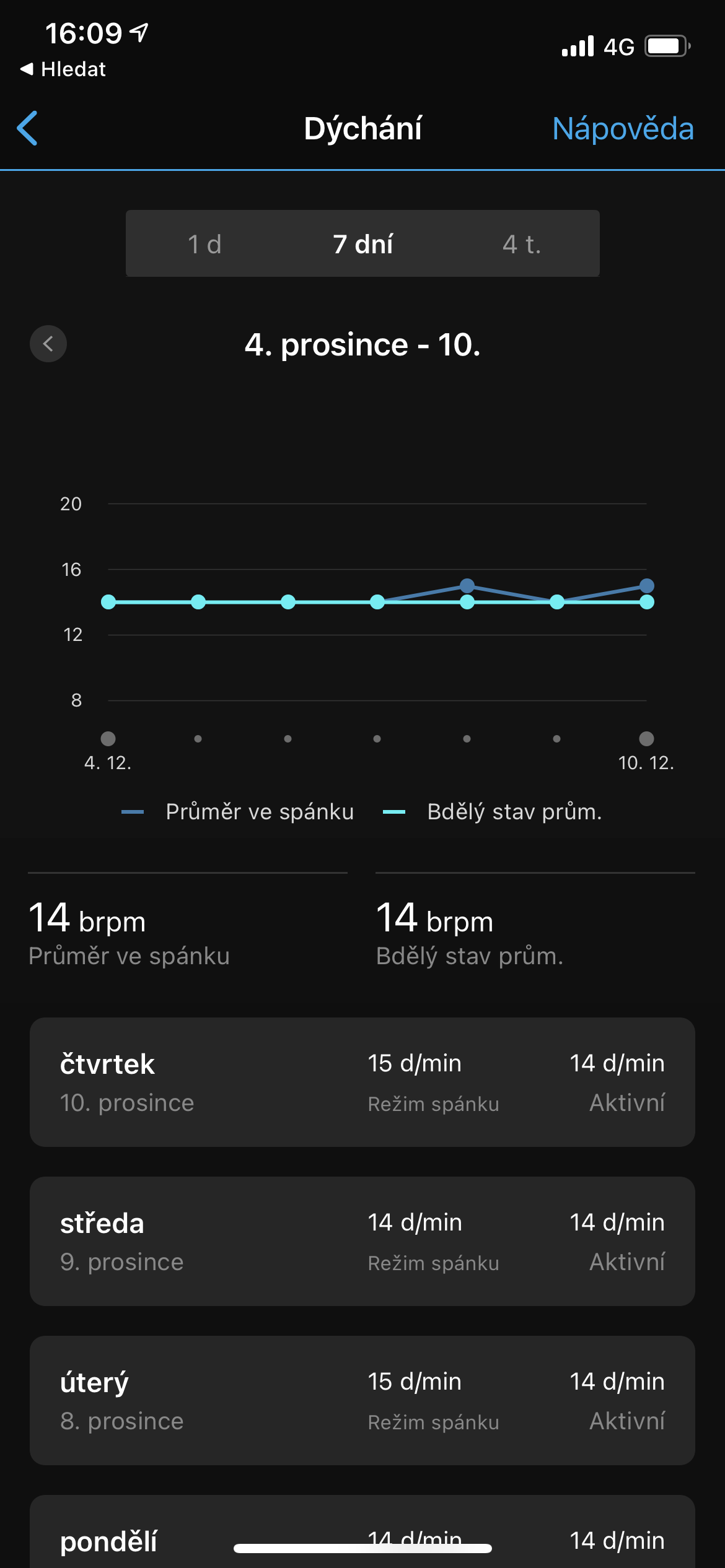Screen dimensions: 725x1568
Task: Show the previous week of data
Action: pos(48,344)
